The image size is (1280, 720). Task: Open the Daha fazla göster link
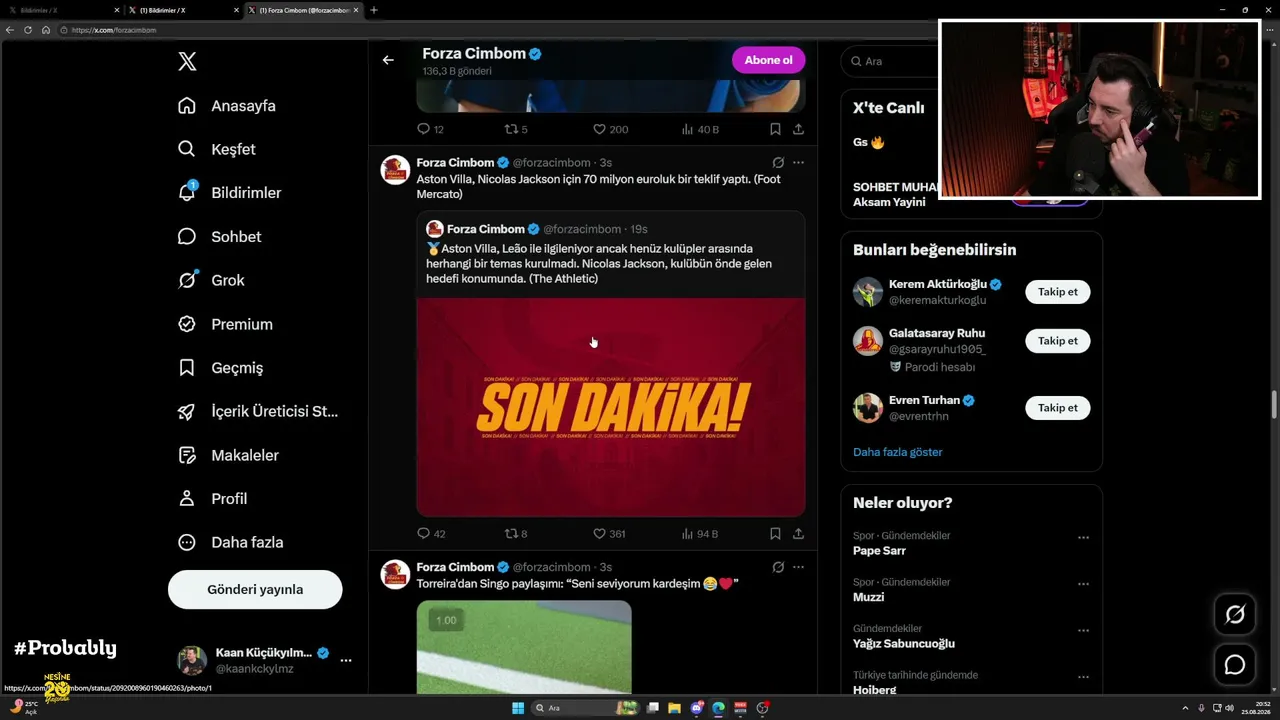[898, 452]
